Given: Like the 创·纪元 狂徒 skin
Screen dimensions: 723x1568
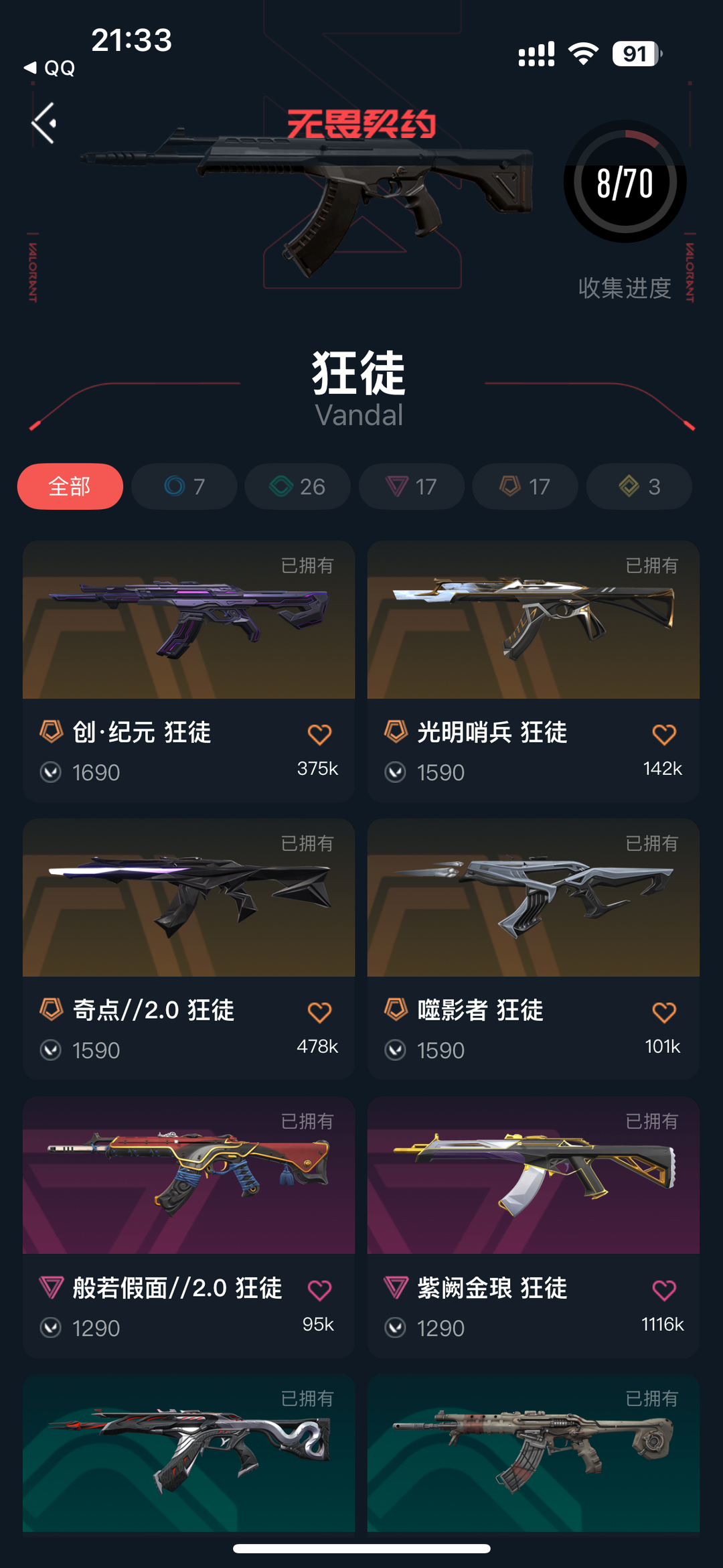Looking at the screenshot, I should (319, 734).
